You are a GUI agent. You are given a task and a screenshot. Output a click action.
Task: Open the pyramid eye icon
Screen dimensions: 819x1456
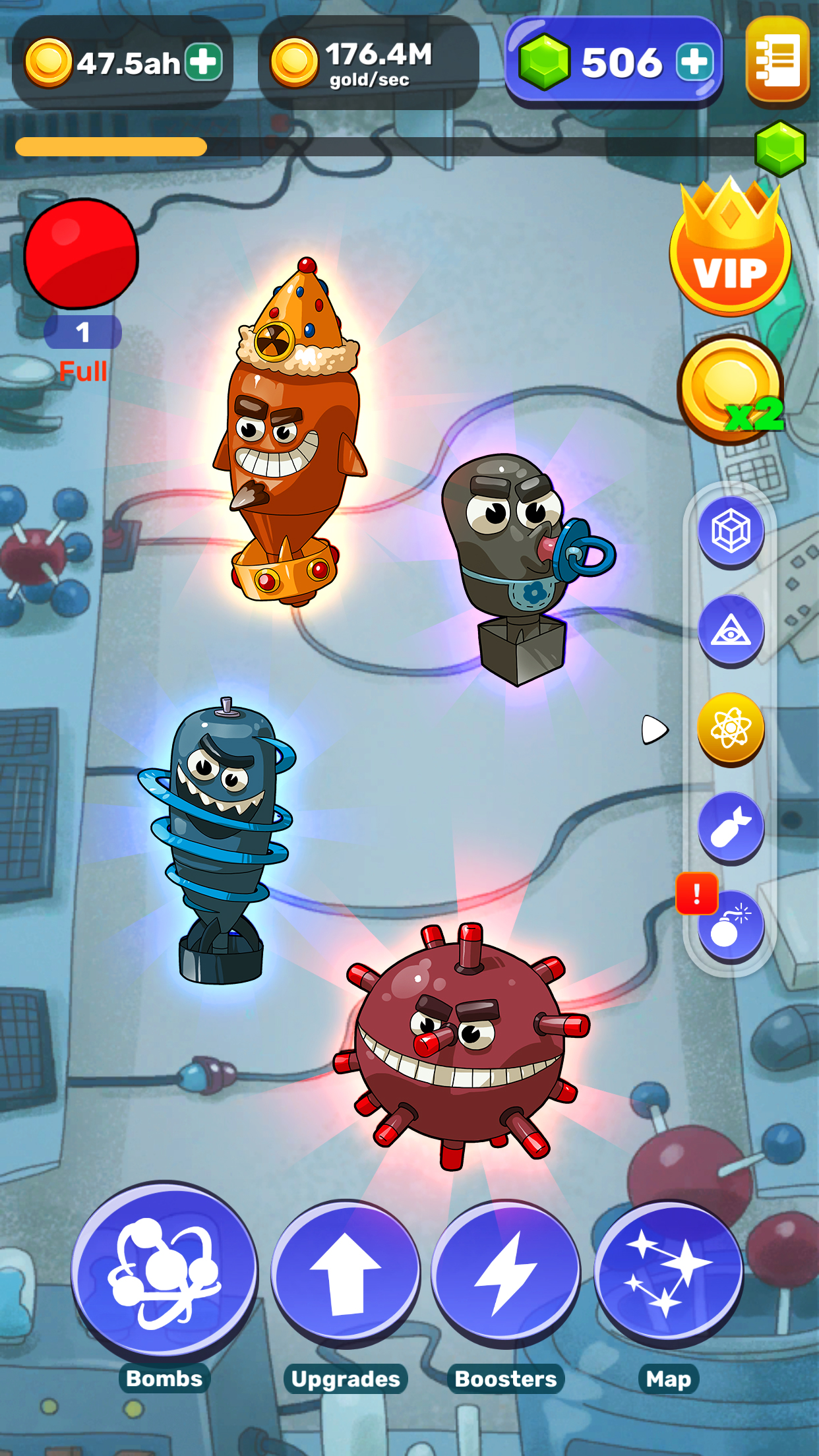pyautogui.click(x=731, y=630)
